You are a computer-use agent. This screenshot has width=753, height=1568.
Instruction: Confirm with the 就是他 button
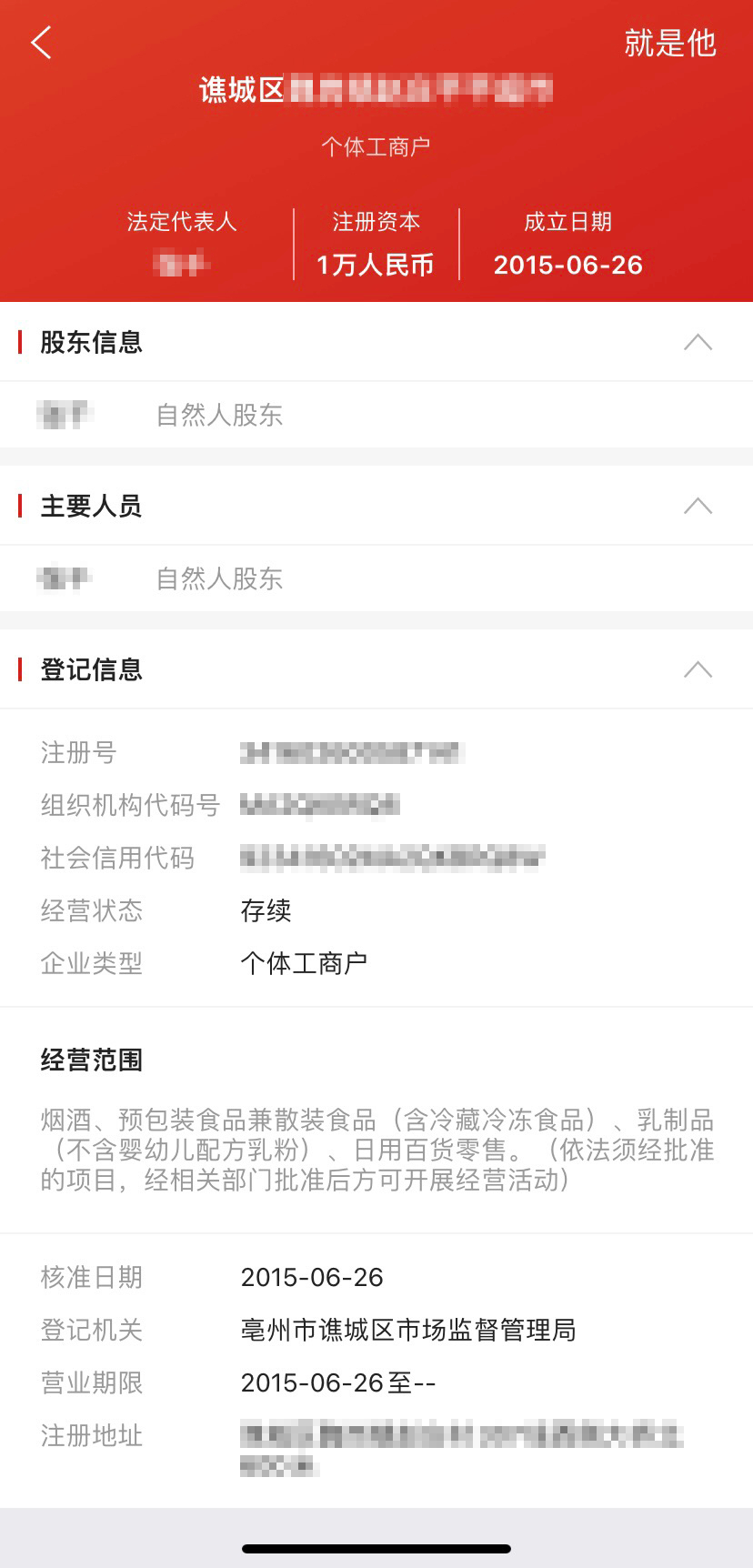[x=669, y=43]
